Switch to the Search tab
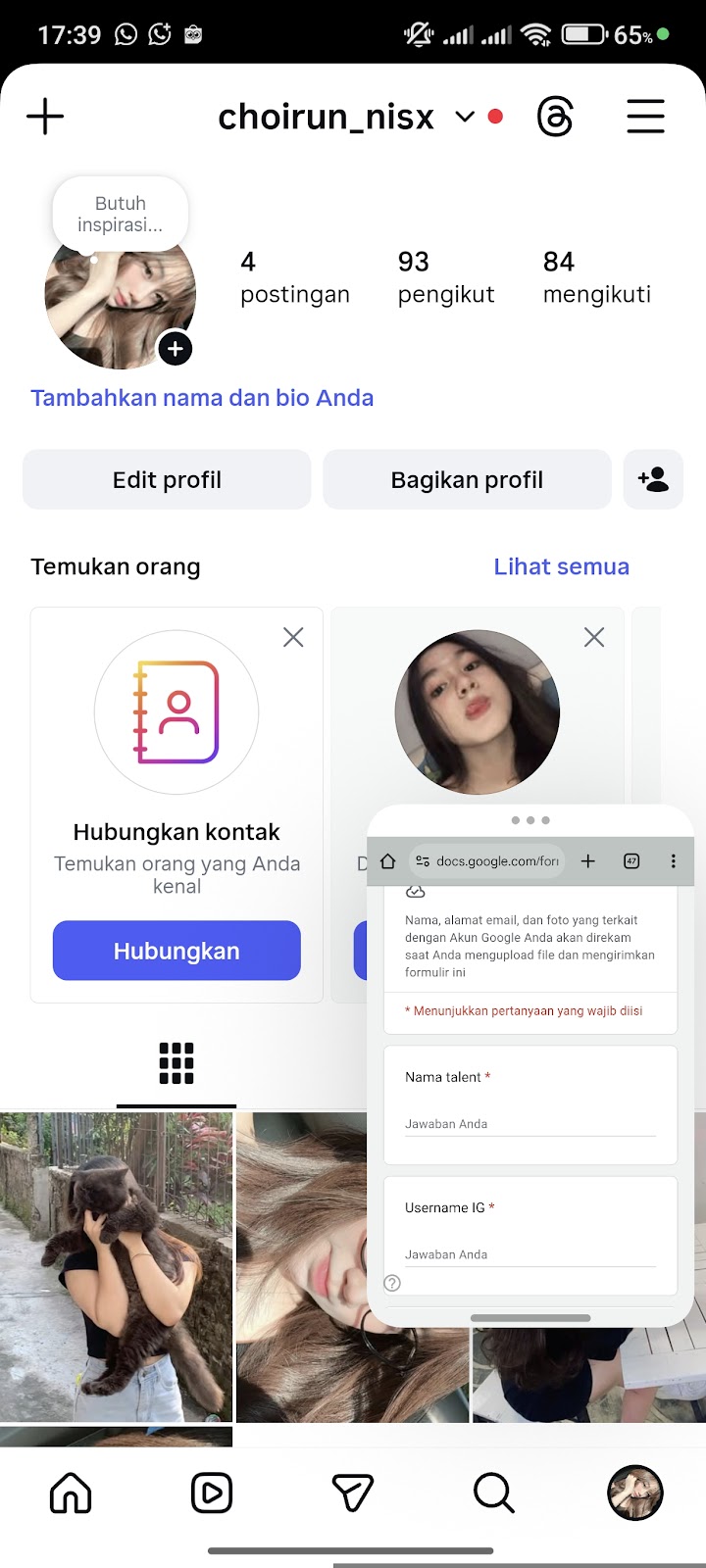 pos(493,1494)
